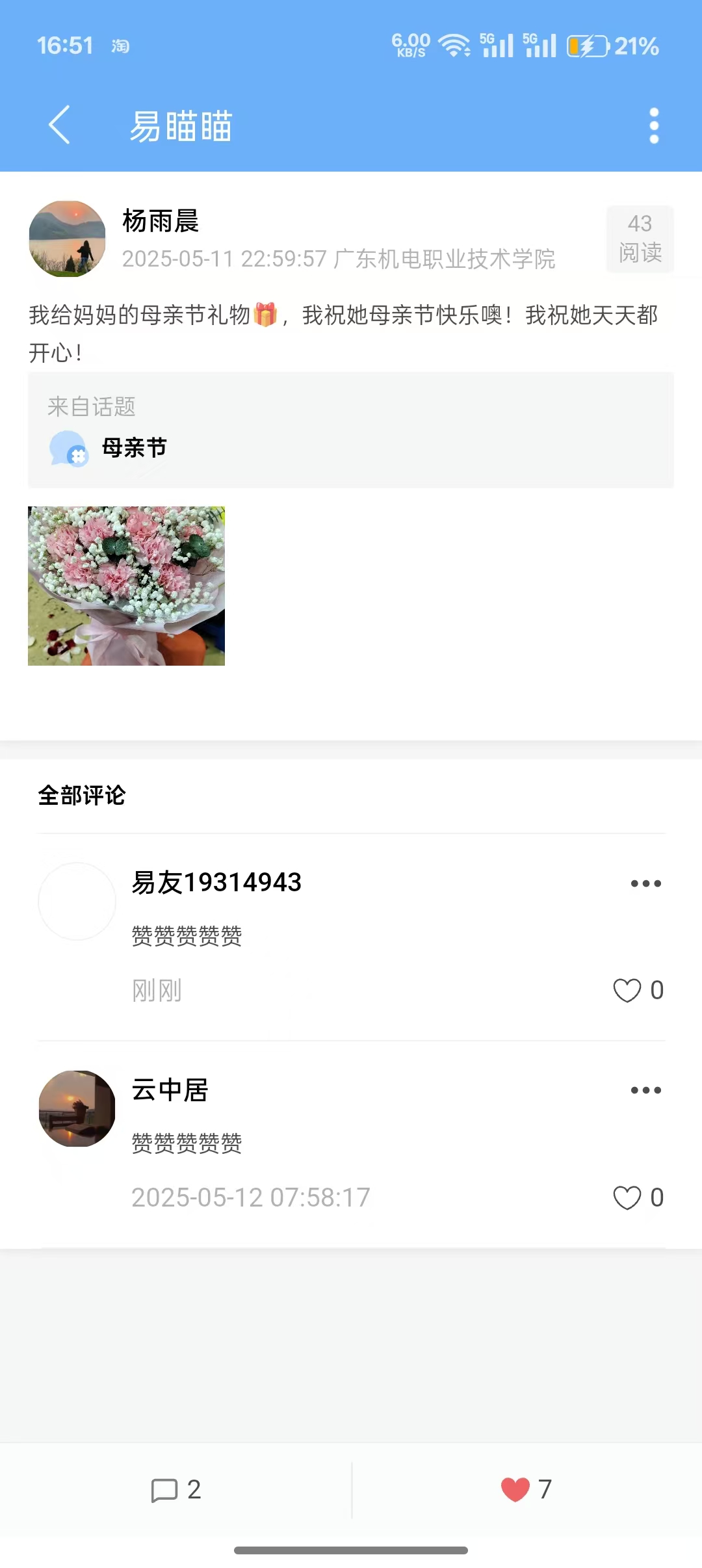This screenshot has width=702, height=1568.
Task: Tap the comment icon in bottom bar
Action: pyautogui.click(x=165, y=1490)
